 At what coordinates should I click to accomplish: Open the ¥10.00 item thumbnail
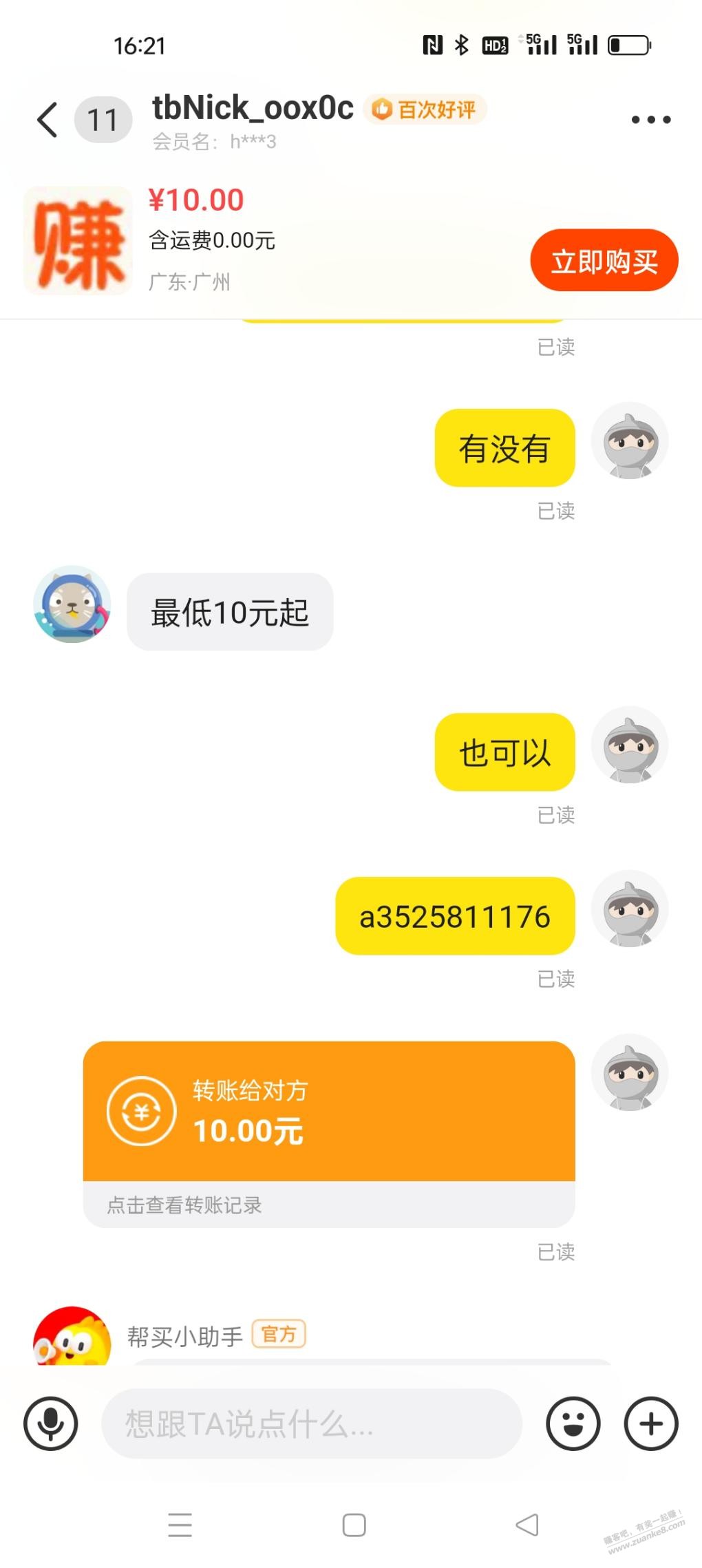pyautogui.click(x=78, y=241)
